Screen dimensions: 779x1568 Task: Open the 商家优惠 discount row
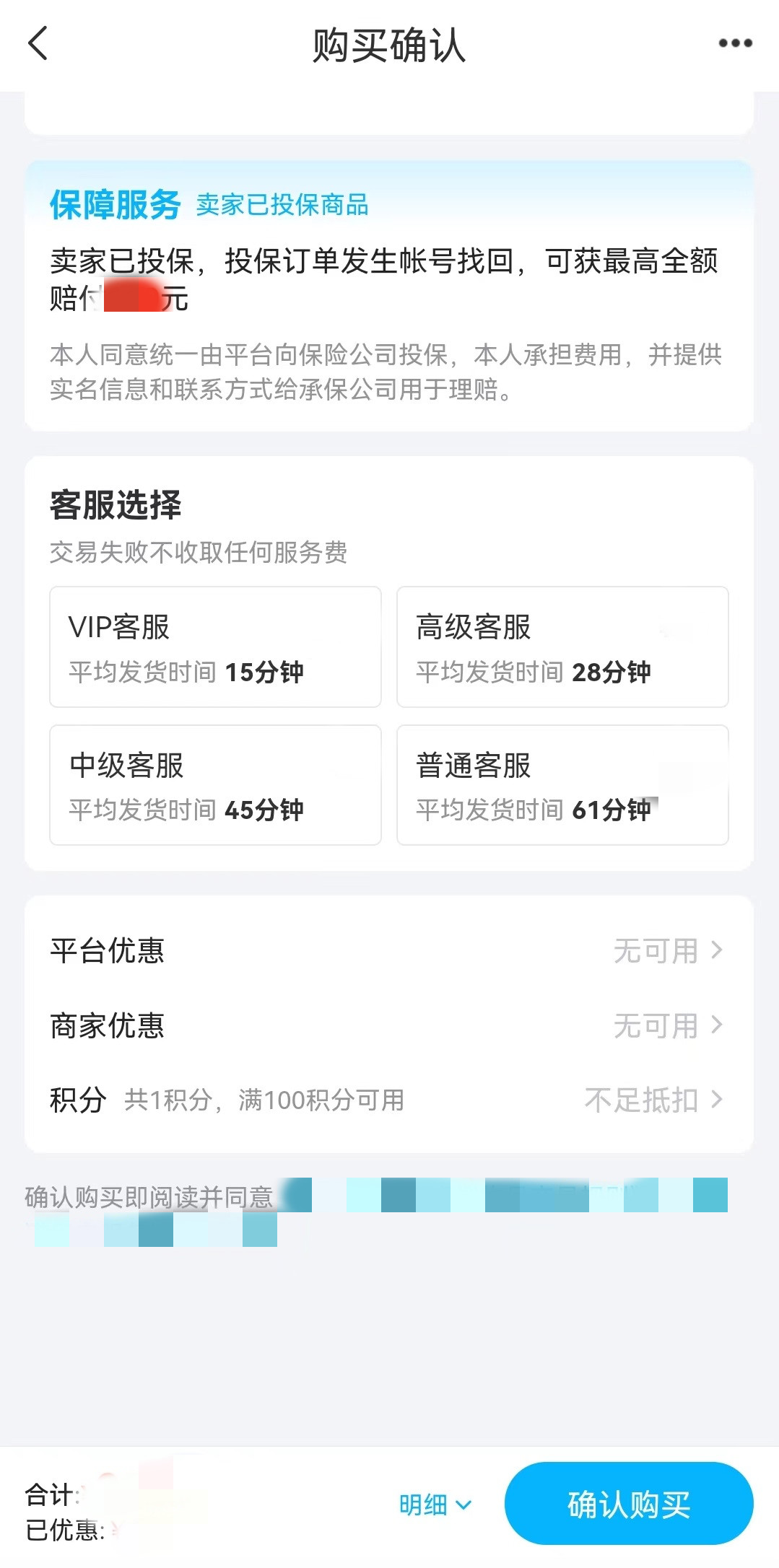[x=388, y=1025]
